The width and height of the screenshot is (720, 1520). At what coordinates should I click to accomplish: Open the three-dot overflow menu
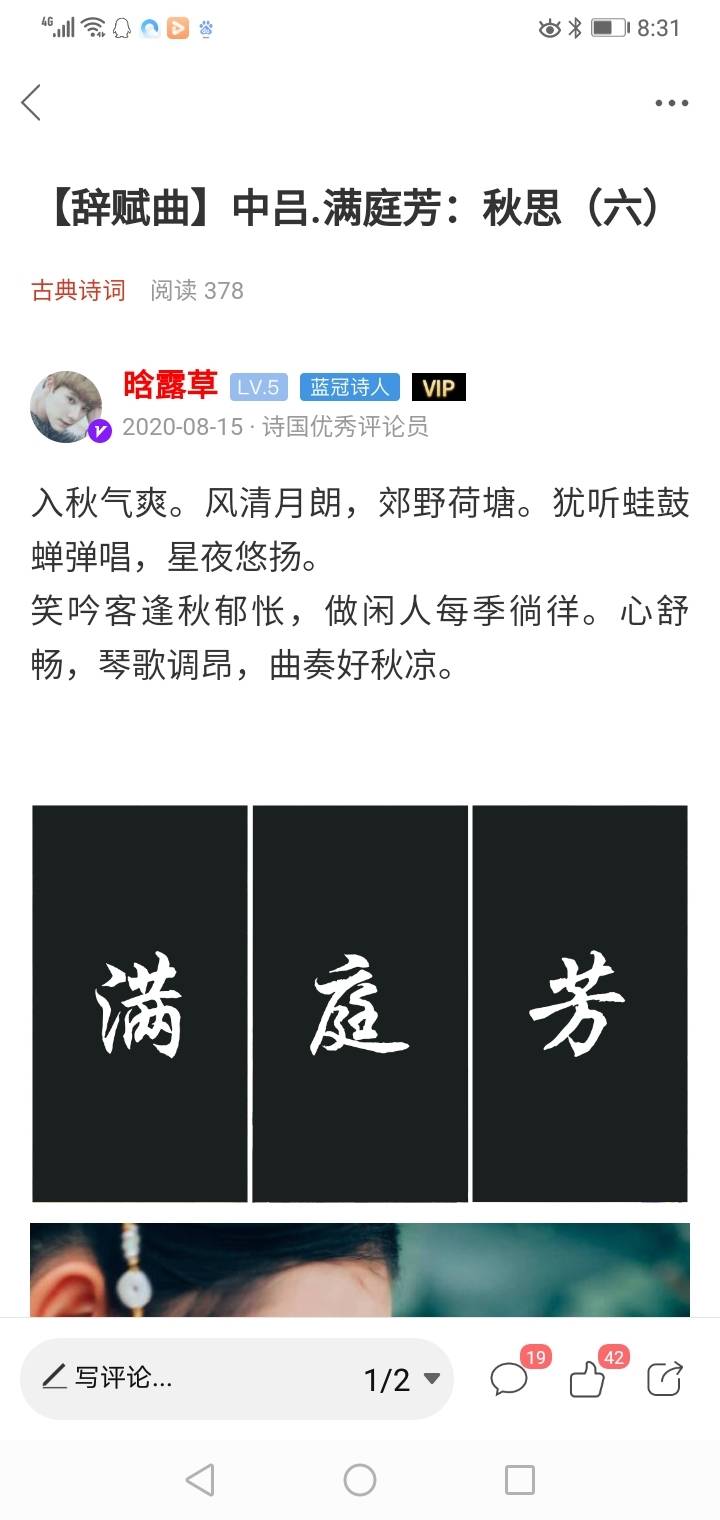(671, 103)
